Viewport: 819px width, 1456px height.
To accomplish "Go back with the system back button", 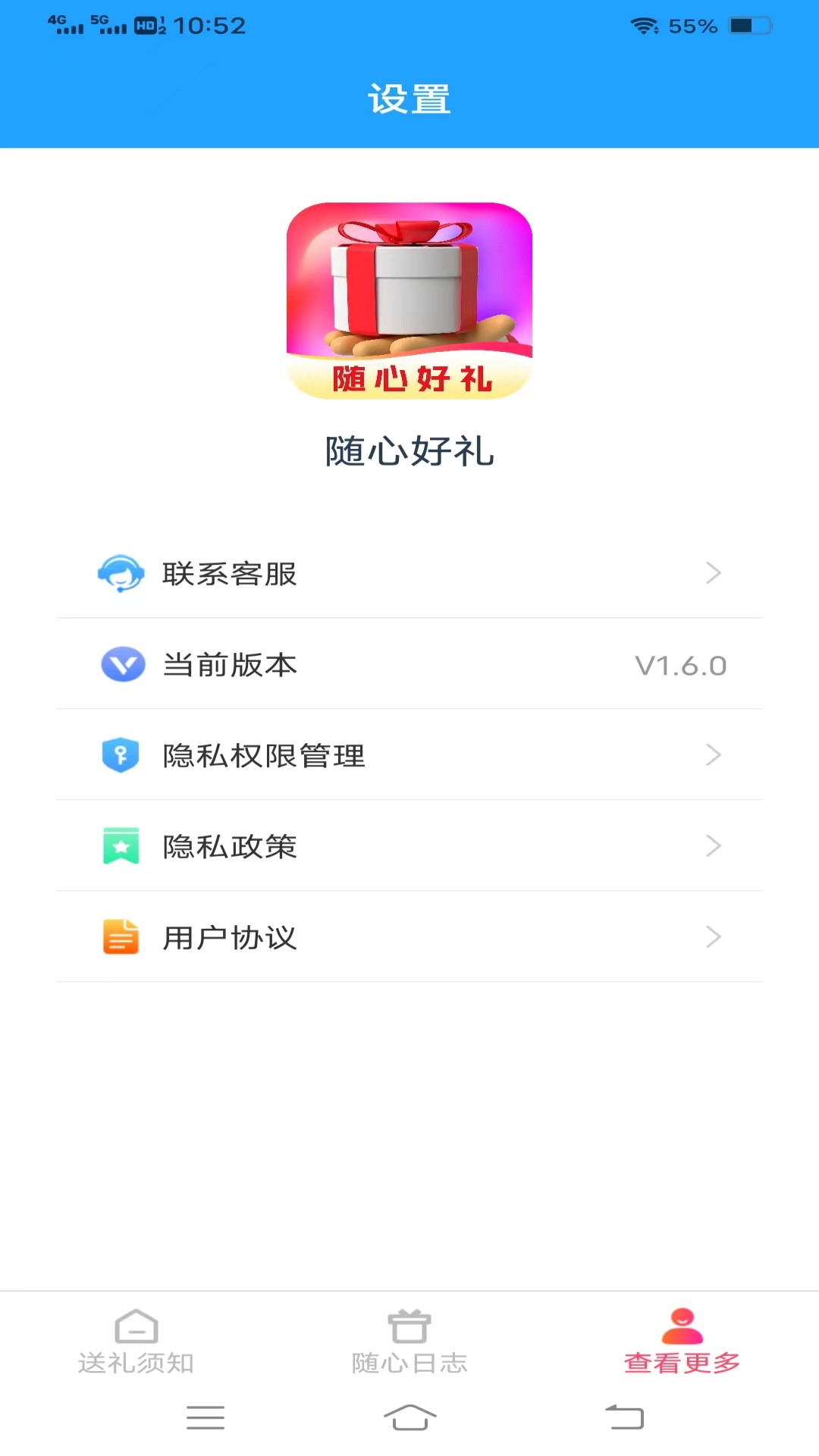I will (x=624, y=1417).
